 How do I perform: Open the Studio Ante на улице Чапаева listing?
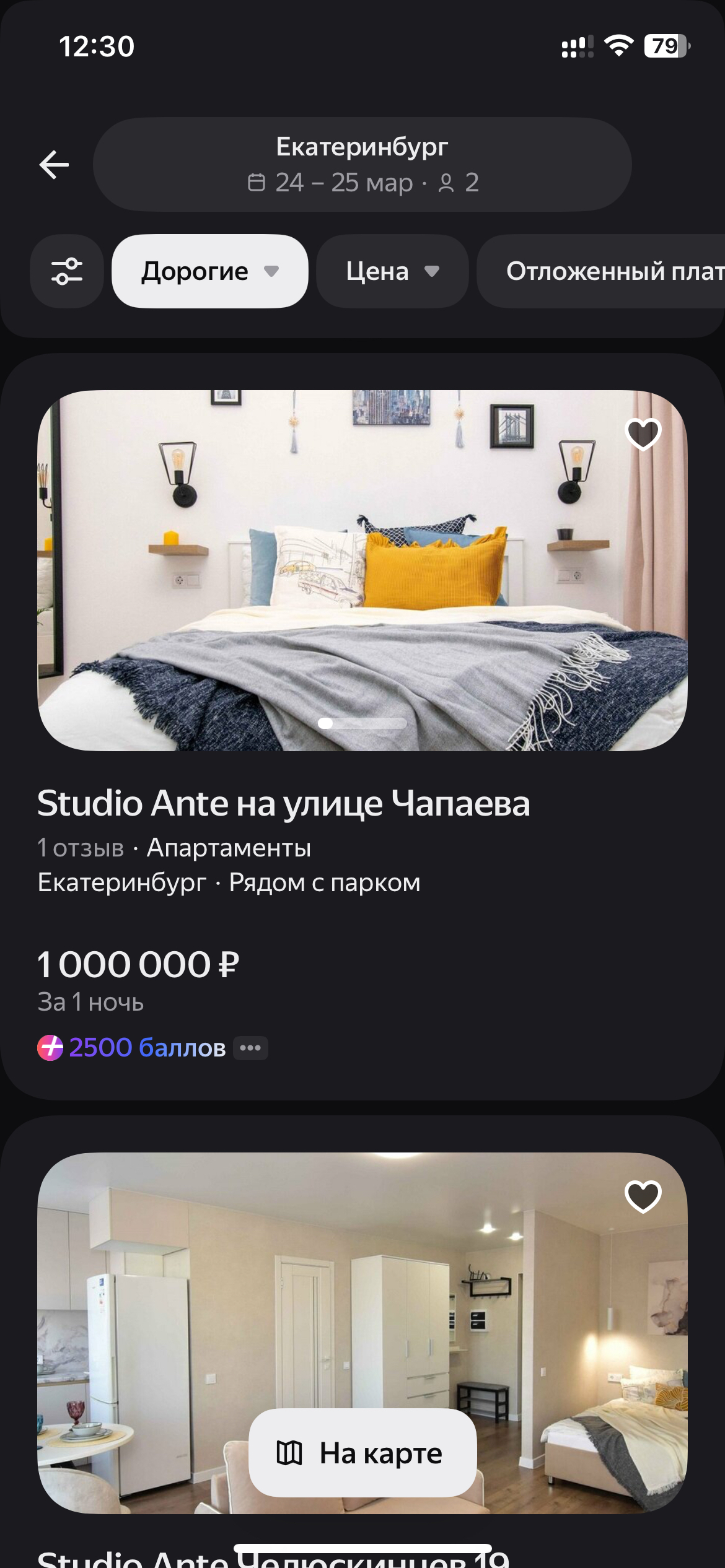[x=283, y=804]
